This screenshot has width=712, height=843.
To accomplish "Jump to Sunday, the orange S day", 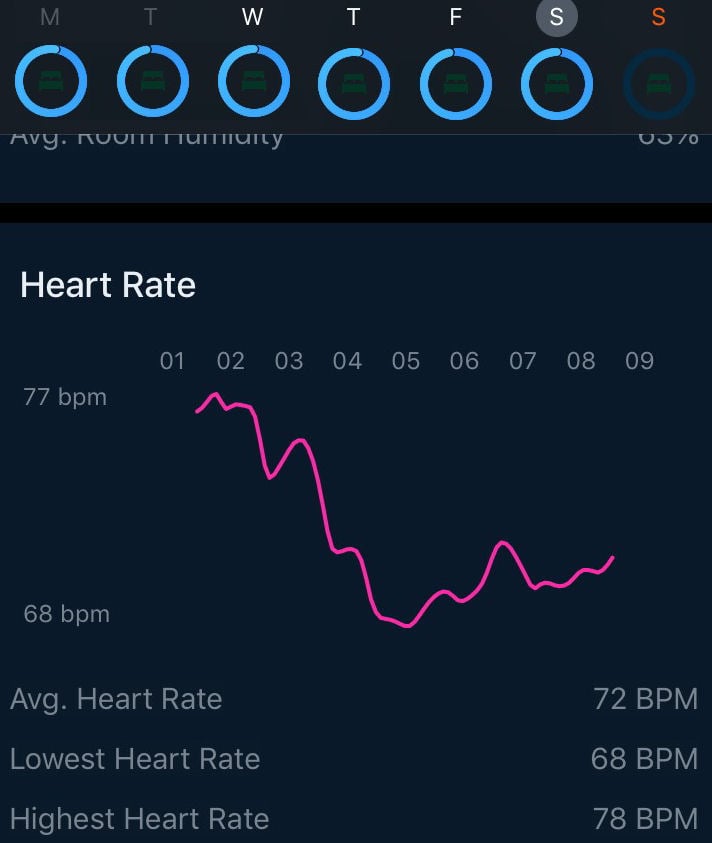I will click(x=658, y=84).
